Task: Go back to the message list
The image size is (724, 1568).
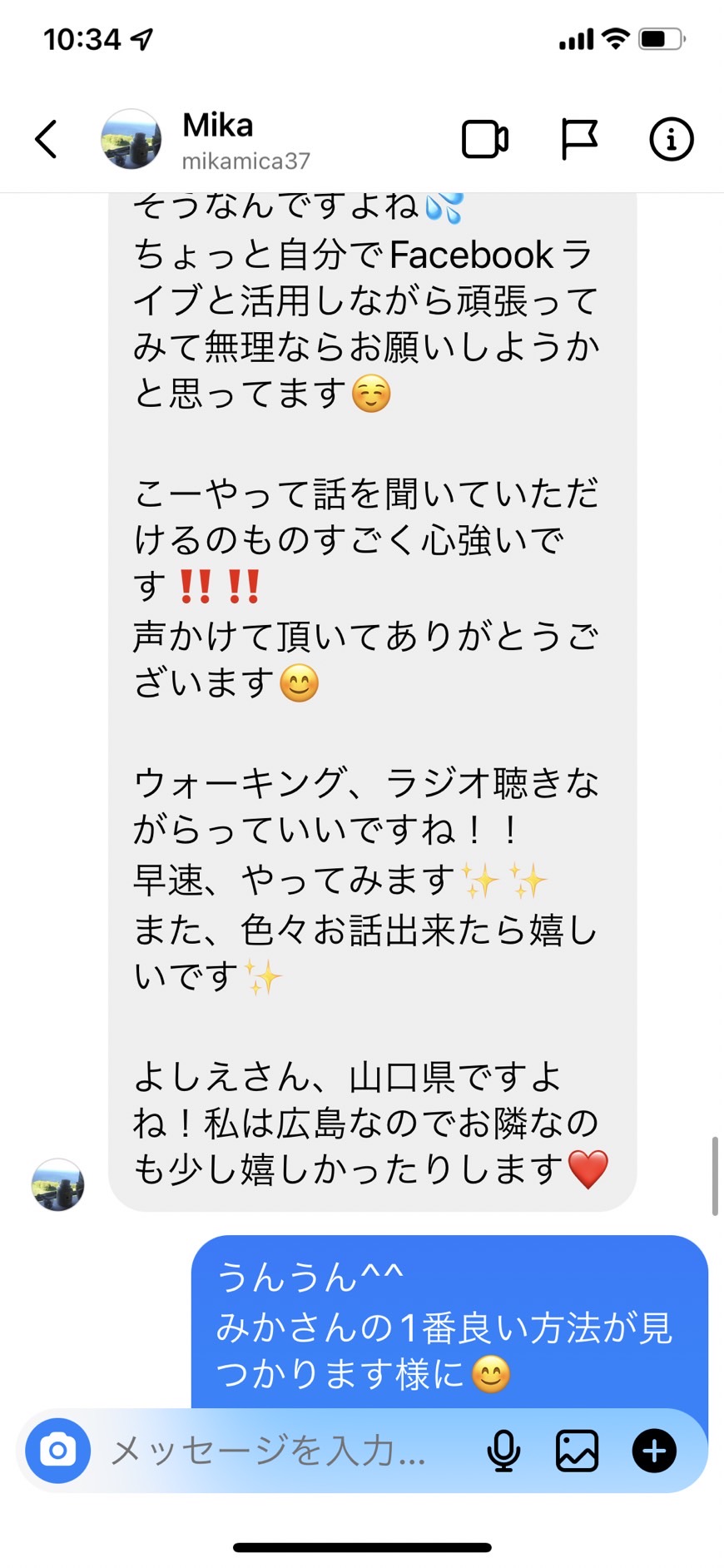Action: (x=47, y=139)
